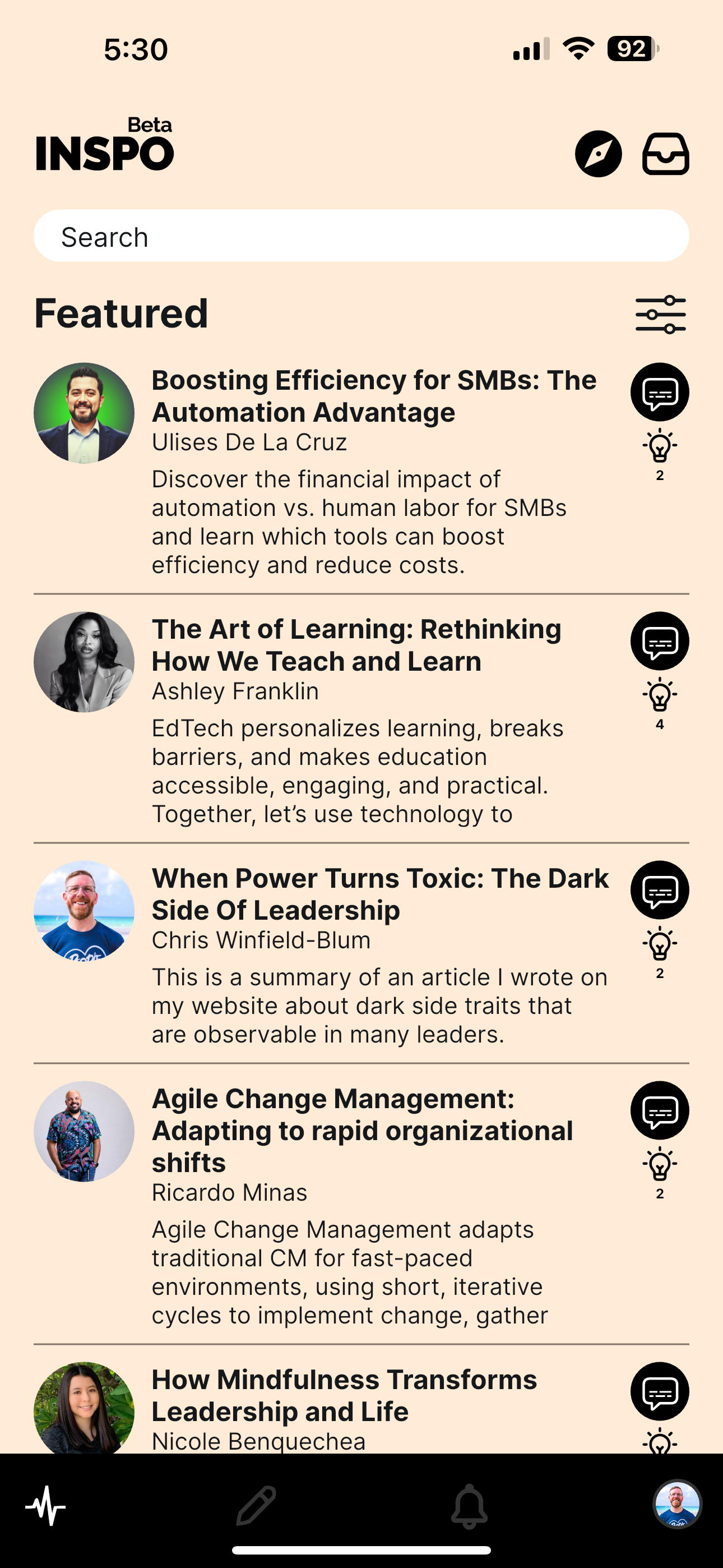The width and height of the screenshot is (723, 1568).
Task: Open the compass explore icon
Action: point(598,154)
